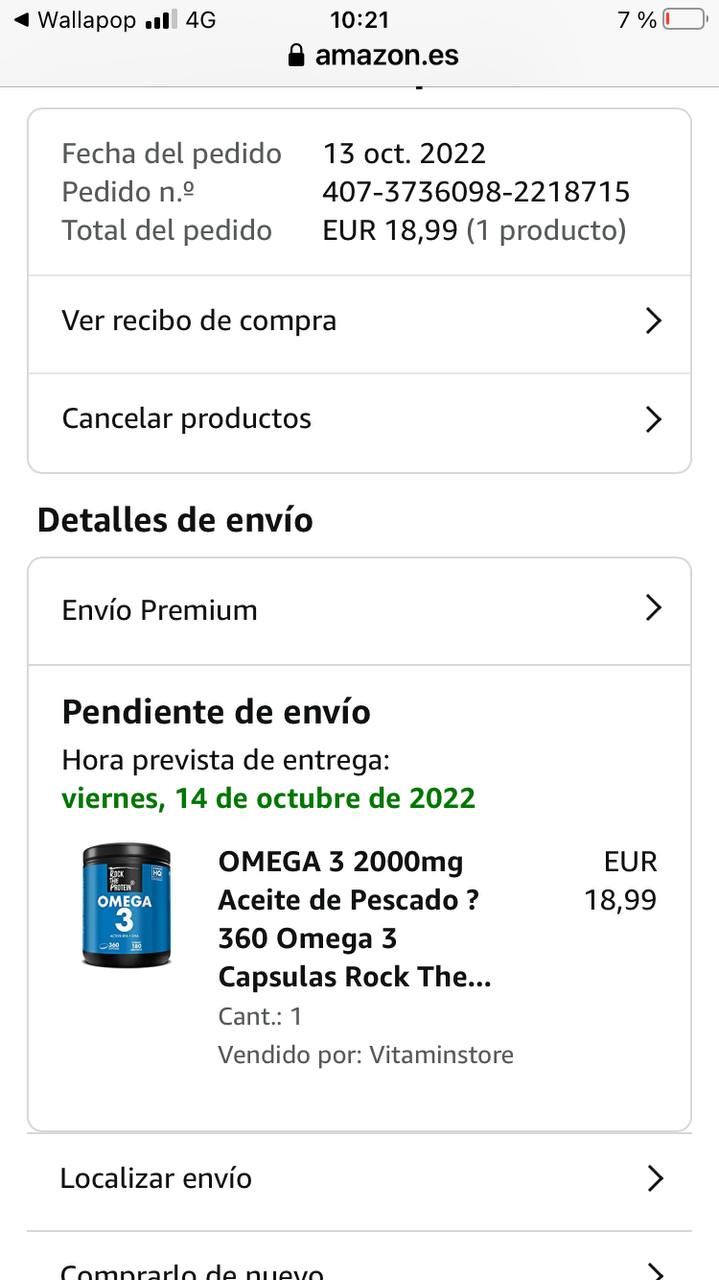Open the Omega 3 product image
Viewport: 719px width, 1280px height.
tap(126, 905)
